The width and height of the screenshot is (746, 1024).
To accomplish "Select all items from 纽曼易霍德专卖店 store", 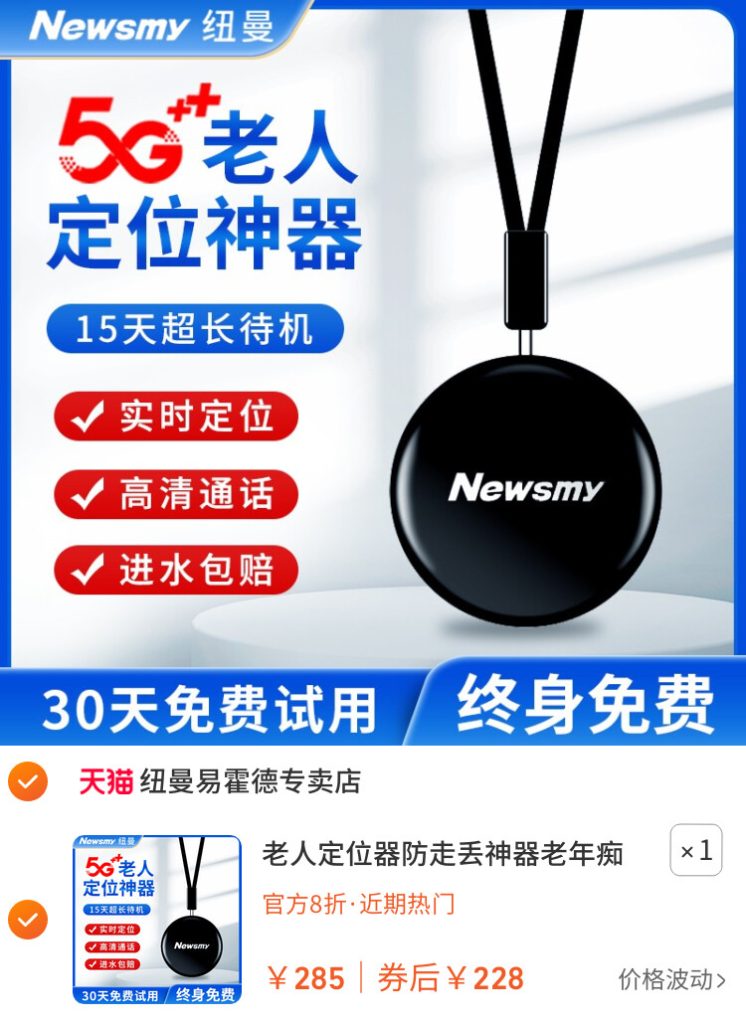I will 27,782.
